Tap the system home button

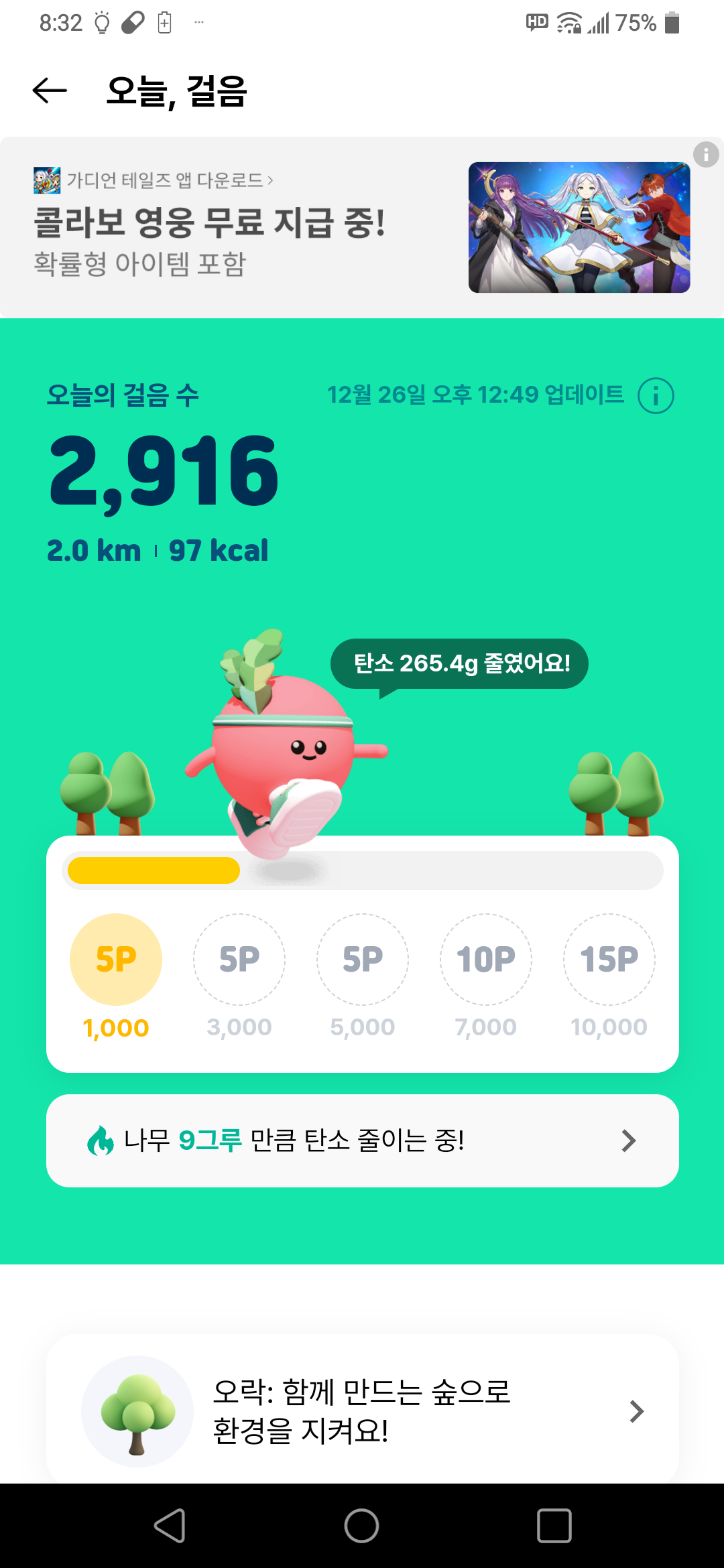pyautogui.click(x=361, y=1526)
